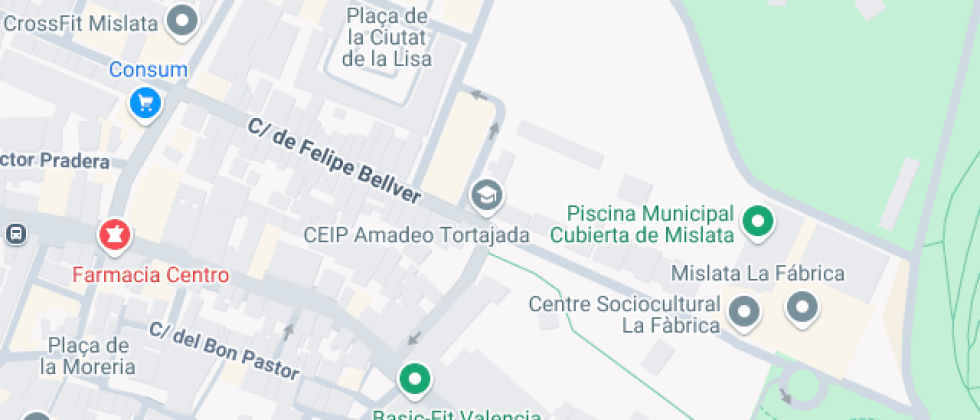Image resolution: width=980 pixels, height=420 pixels.
Task: Select the Piscina Municipal Cubierta de Mislata pin
Action: [x=759, y=221]
